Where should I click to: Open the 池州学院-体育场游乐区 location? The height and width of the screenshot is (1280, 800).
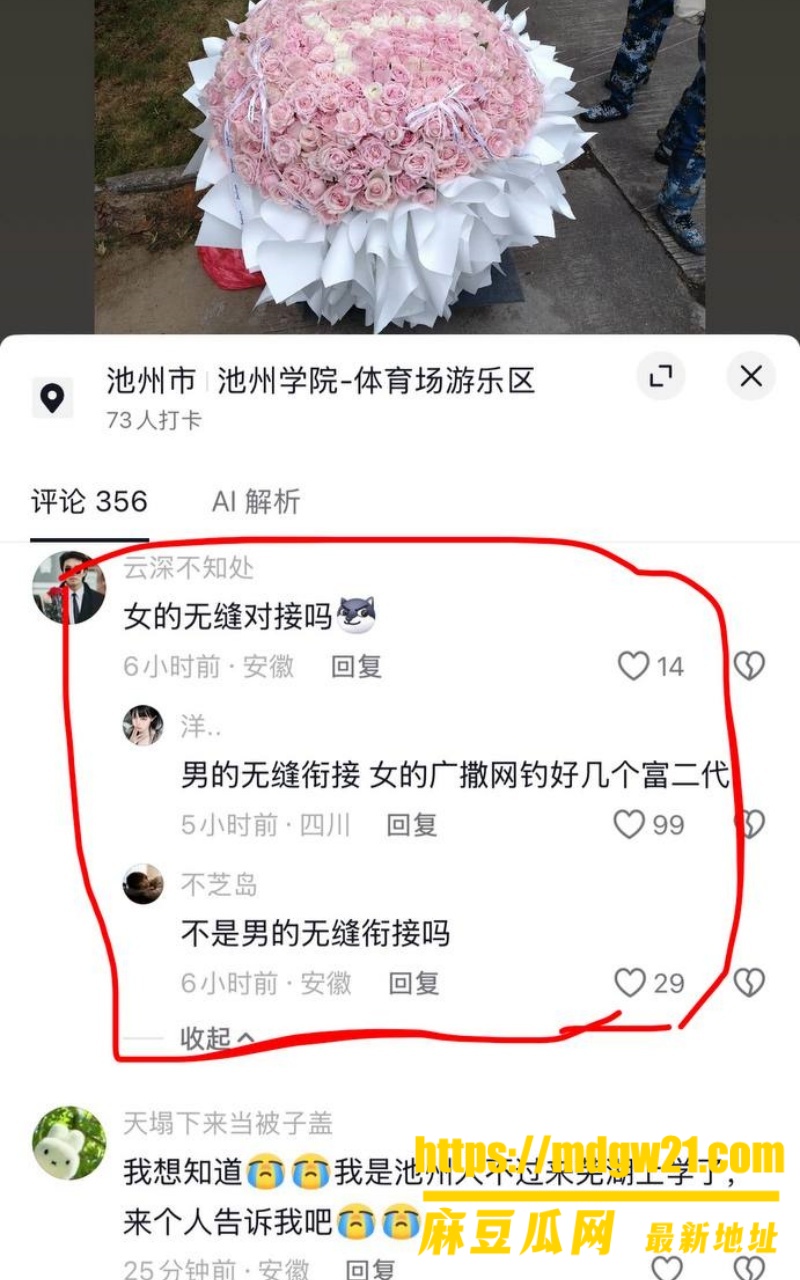point(375,381)
